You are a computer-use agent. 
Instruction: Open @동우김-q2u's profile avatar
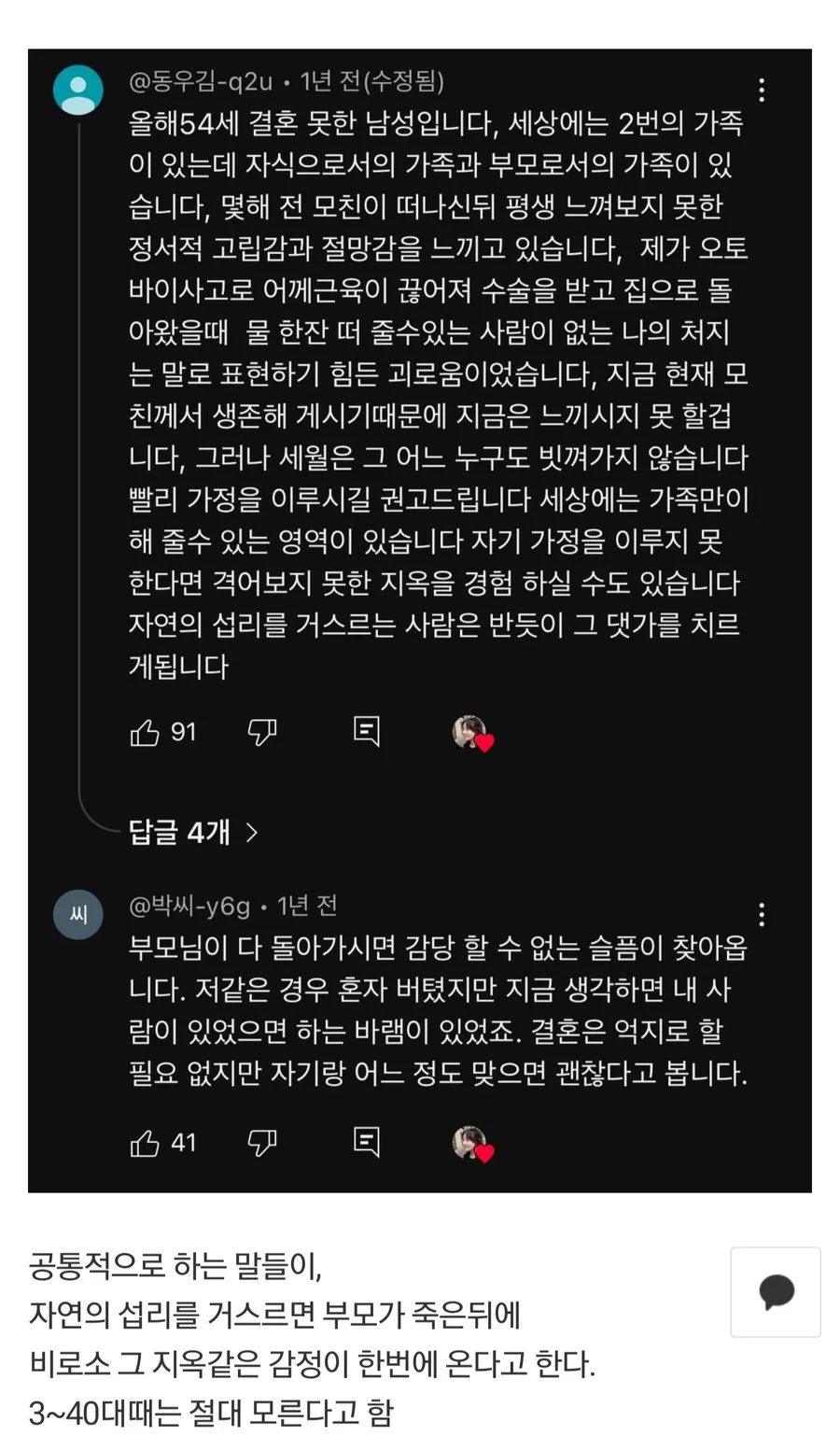coord(77,89)
